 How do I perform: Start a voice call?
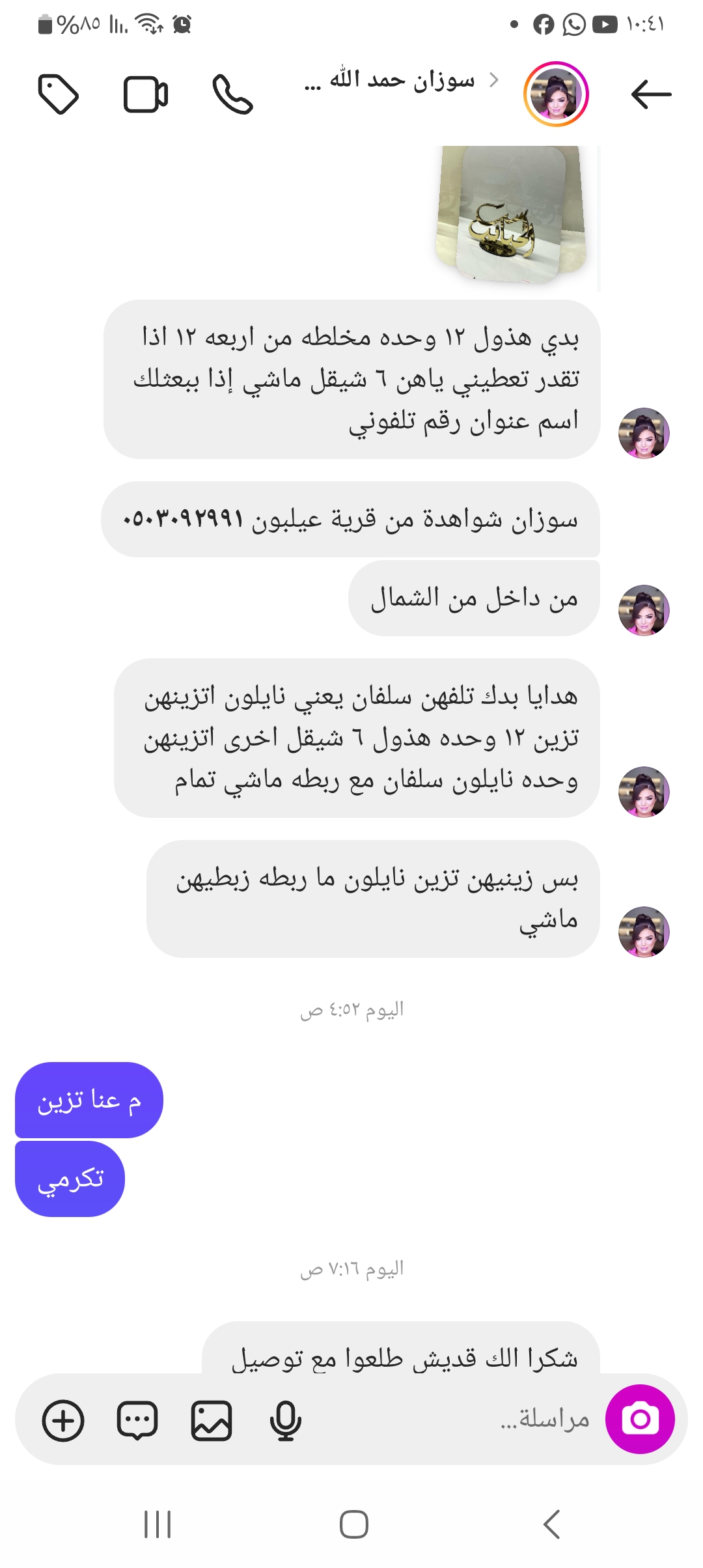[x=232, y=95]
